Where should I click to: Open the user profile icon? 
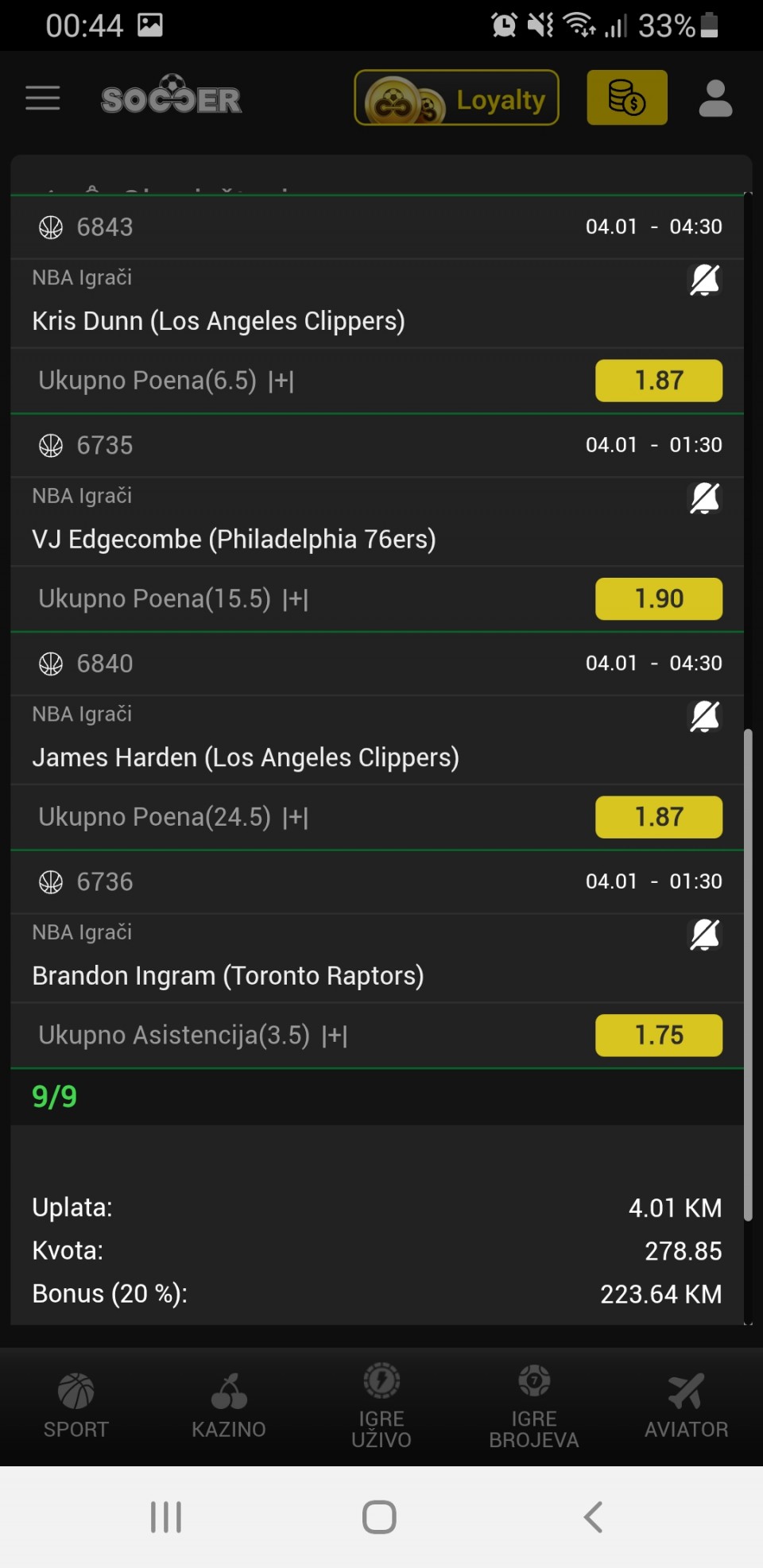(x=715, y=99)
